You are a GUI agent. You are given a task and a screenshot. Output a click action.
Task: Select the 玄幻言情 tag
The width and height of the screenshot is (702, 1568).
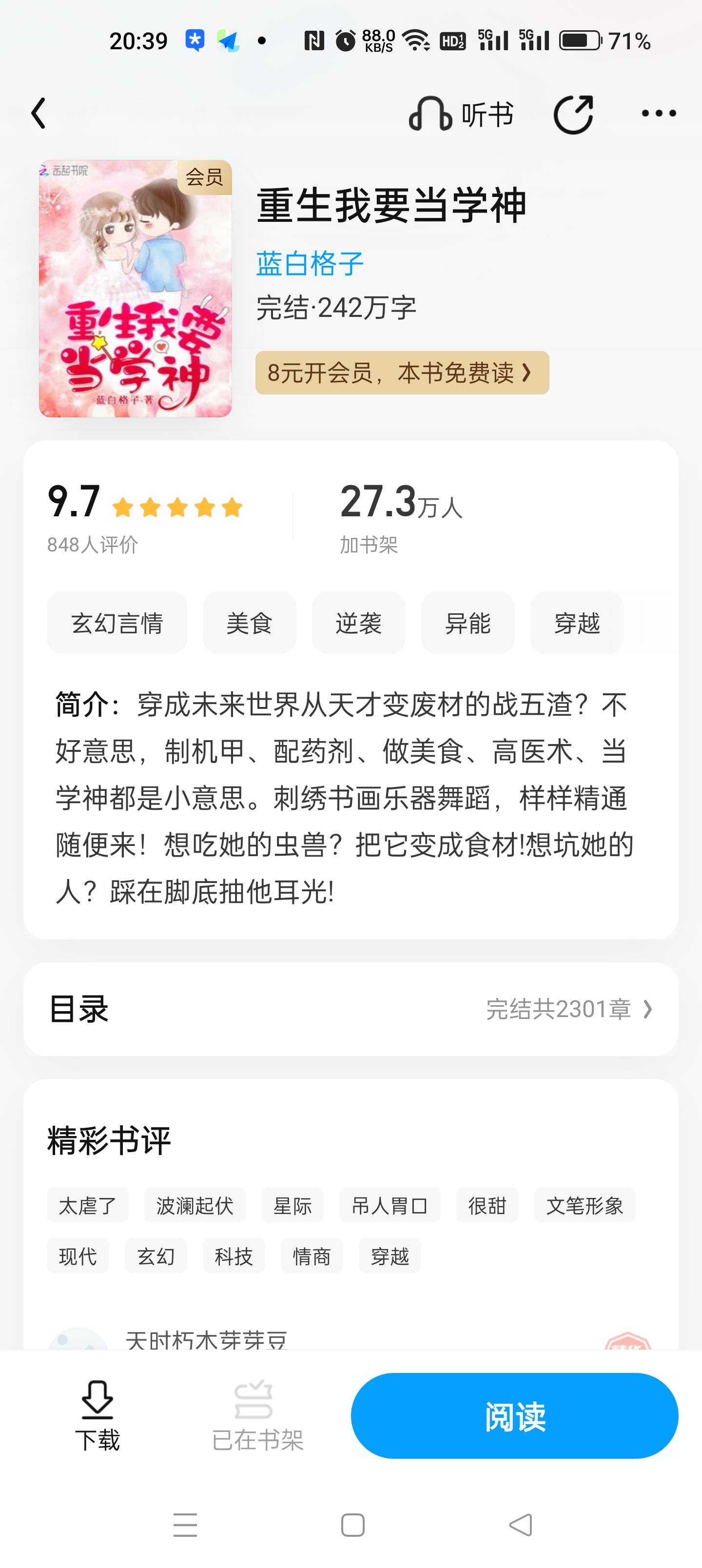click(x=117, y=623)
